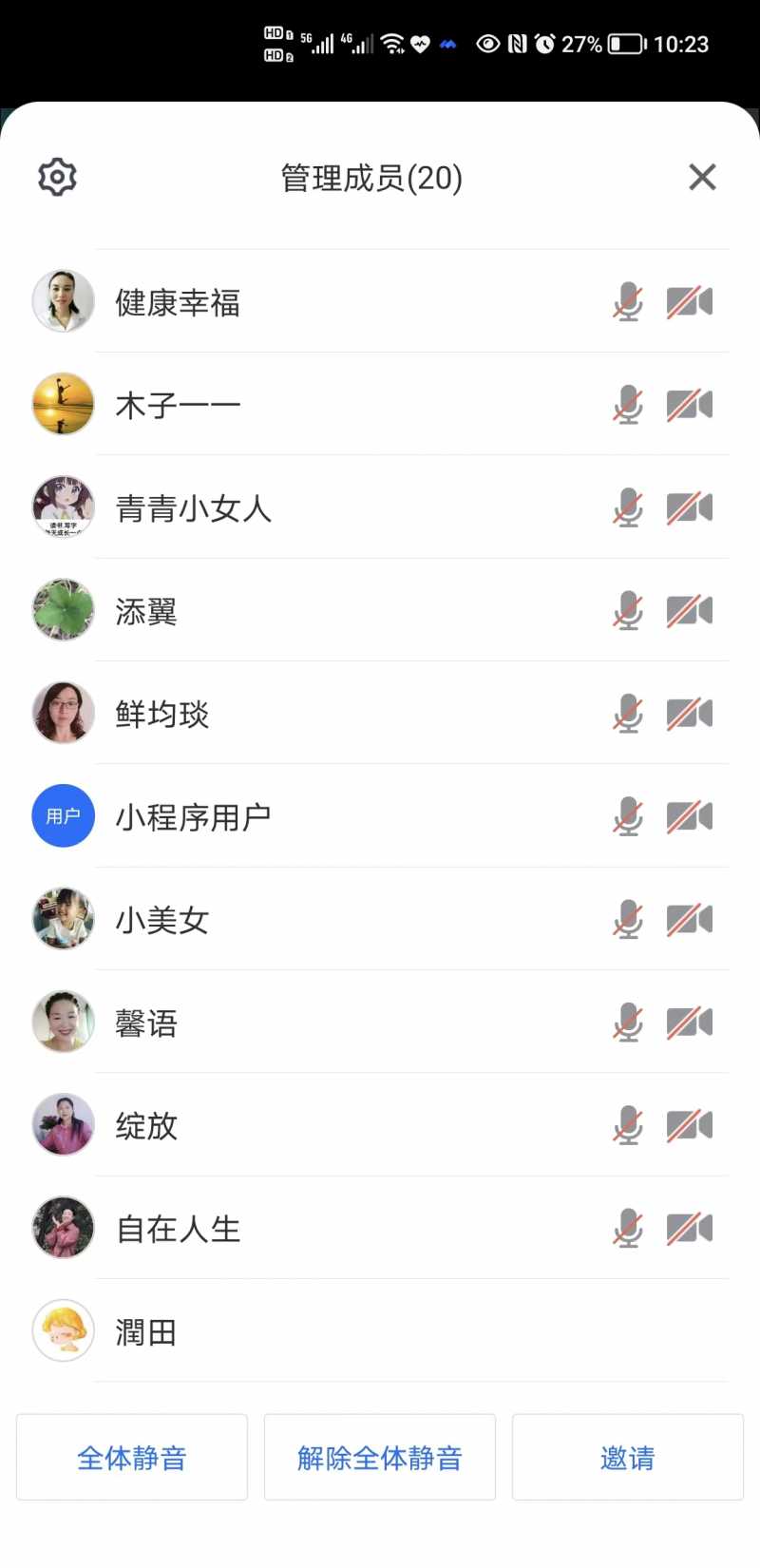Toggle microphone for 小美女
This screenshot has width=760, height=1568.
click(x=628, y=920)
